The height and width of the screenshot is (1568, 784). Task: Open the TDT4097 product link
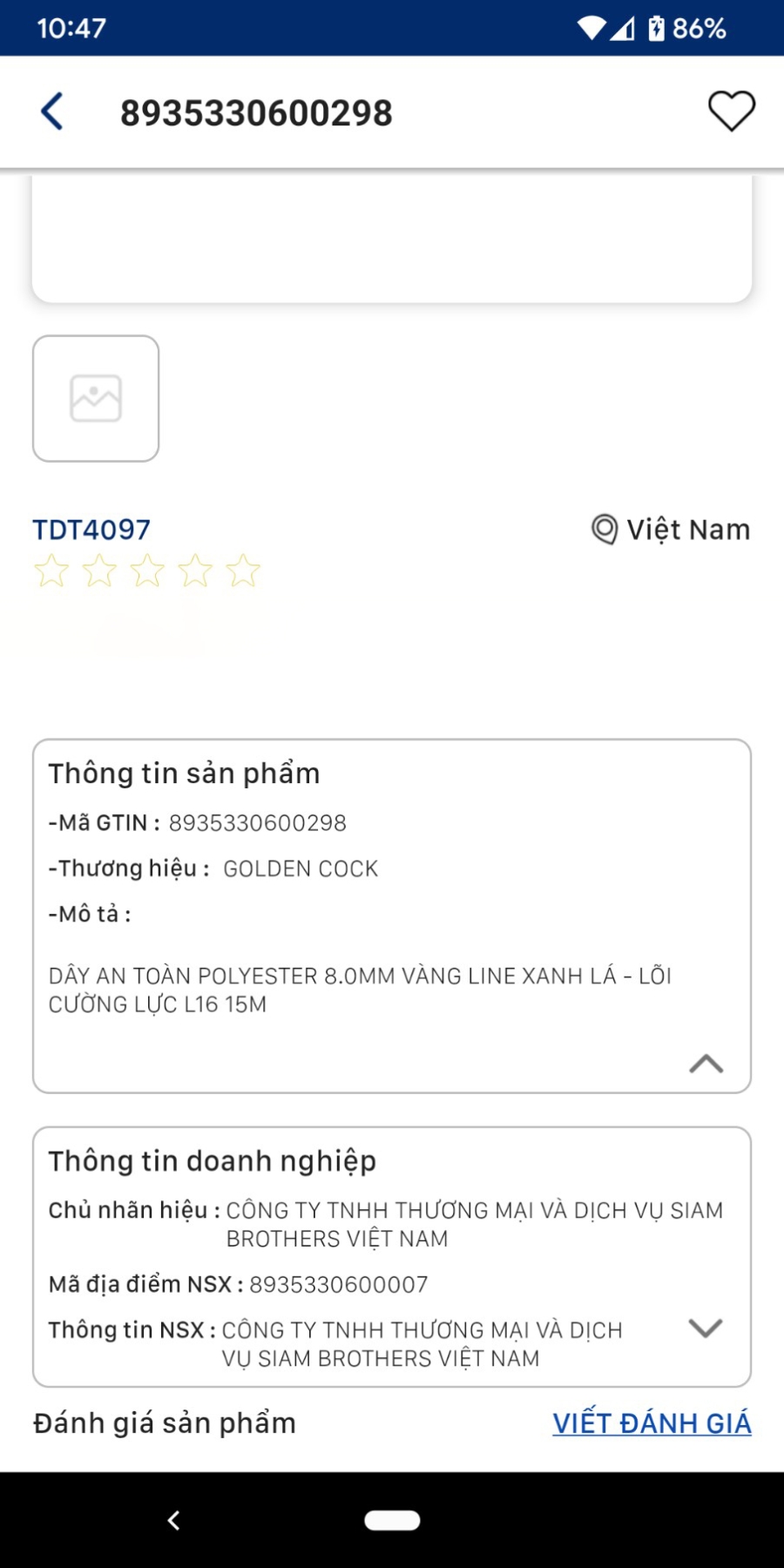(90, 529)
